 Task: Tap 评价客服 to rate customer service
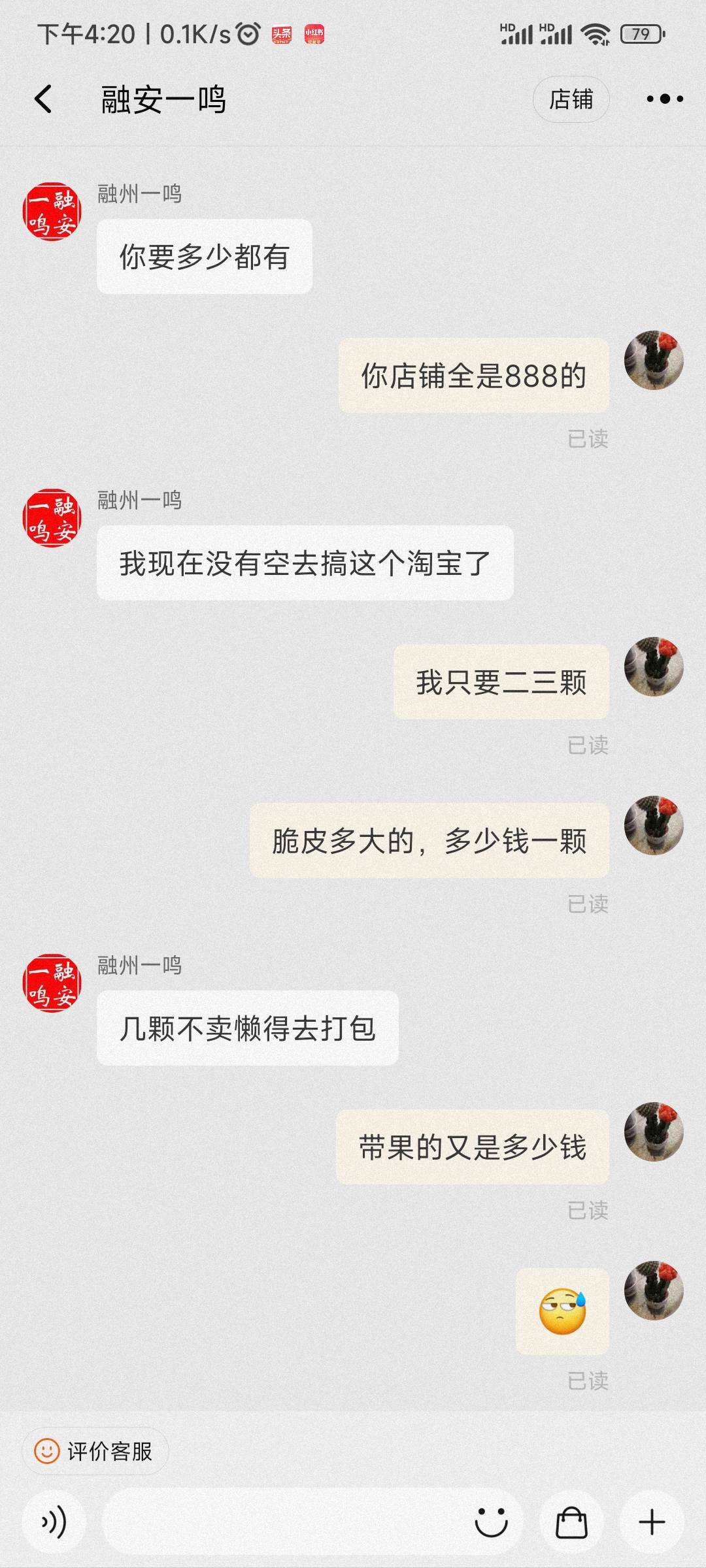point(95,1452)
